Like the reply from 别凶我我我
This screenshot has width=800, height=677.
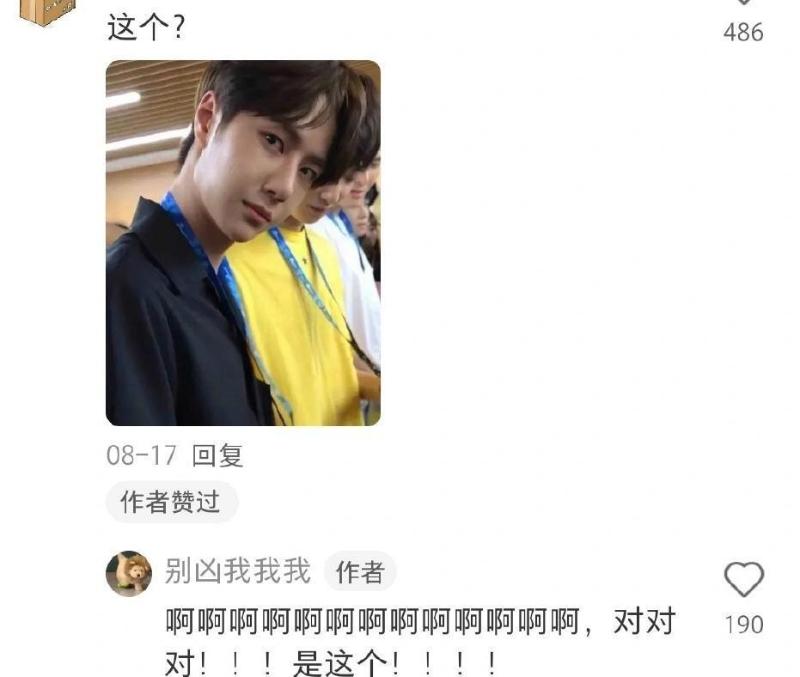(743, 580)
